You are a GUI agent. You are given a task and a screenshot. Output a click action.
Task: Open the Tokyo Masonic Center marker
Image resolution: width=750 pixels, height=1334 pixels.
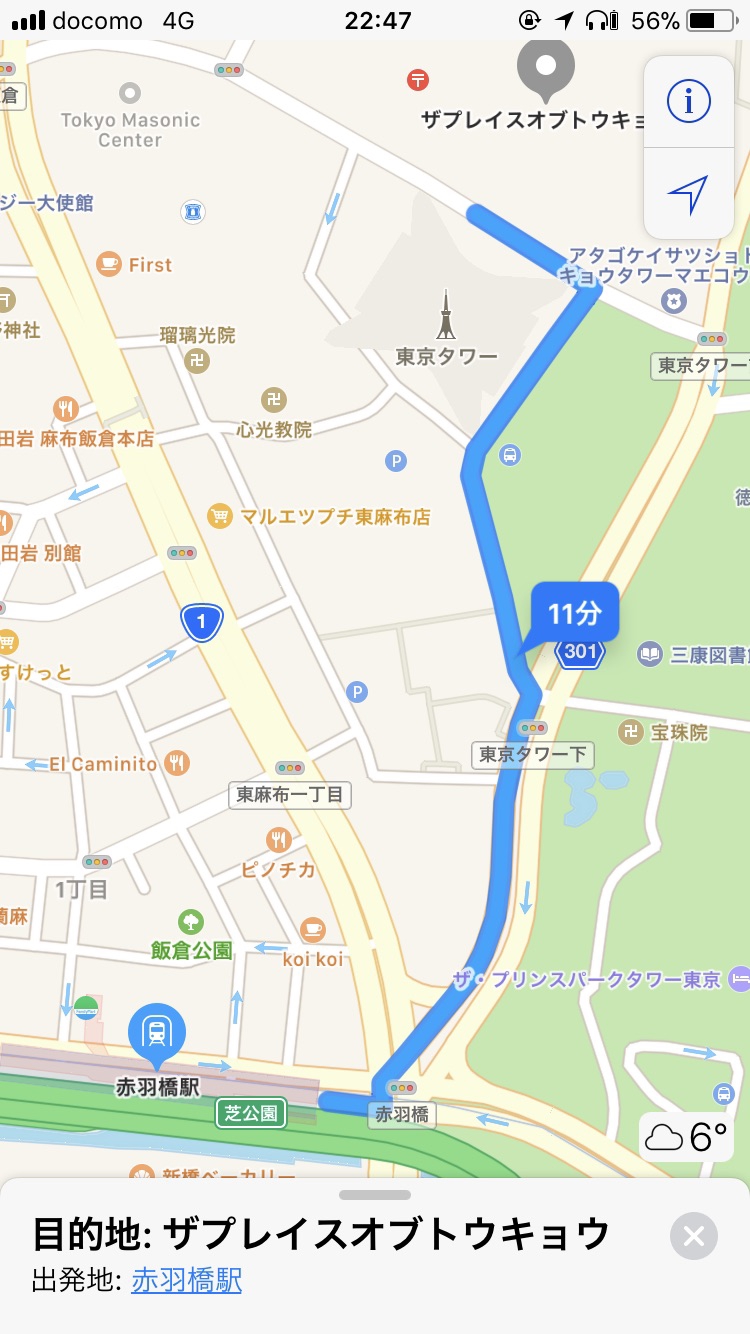pos(129,94)
